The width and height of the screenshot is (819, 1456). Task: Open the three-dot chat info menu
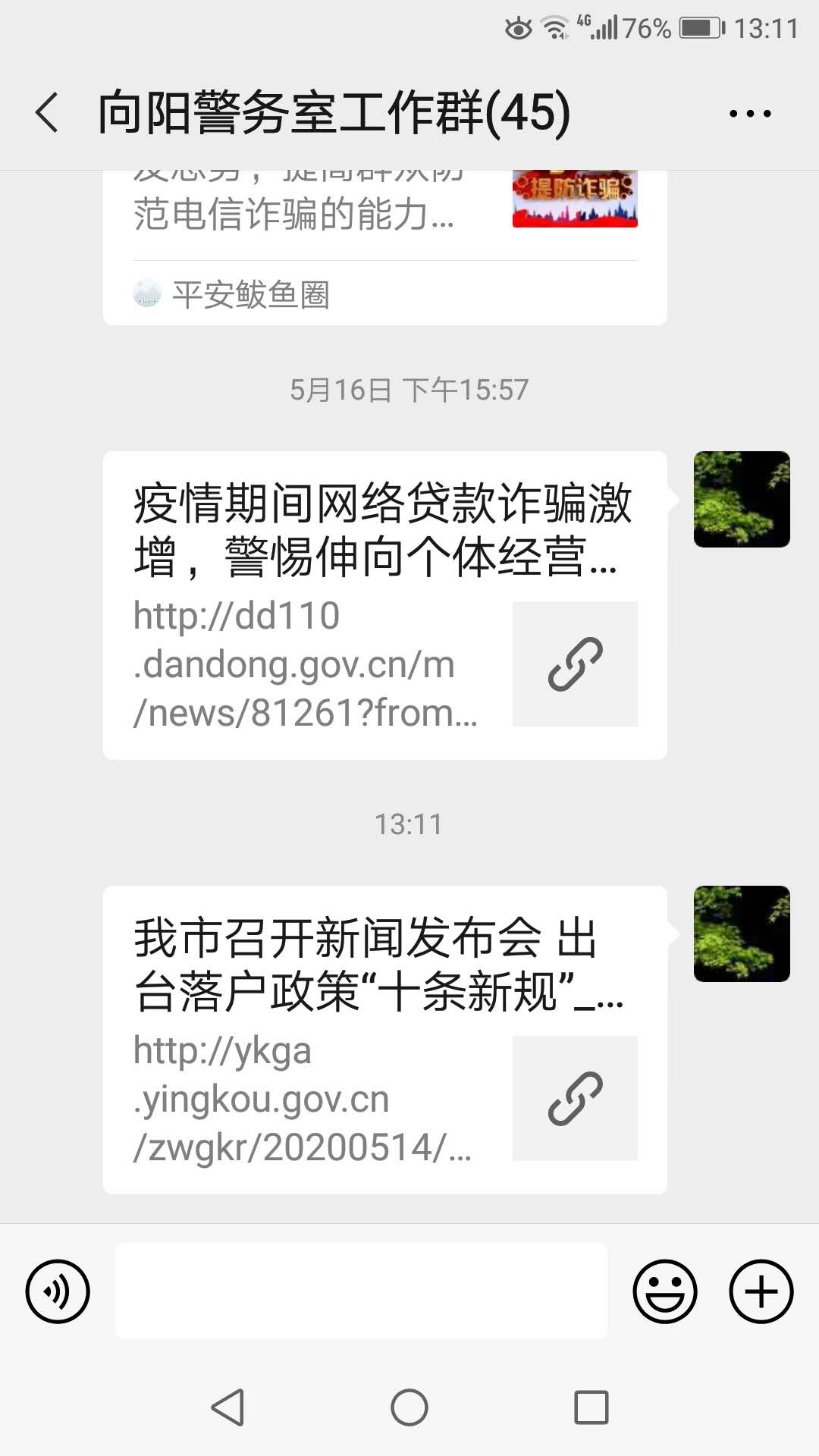tap(750, 114)
